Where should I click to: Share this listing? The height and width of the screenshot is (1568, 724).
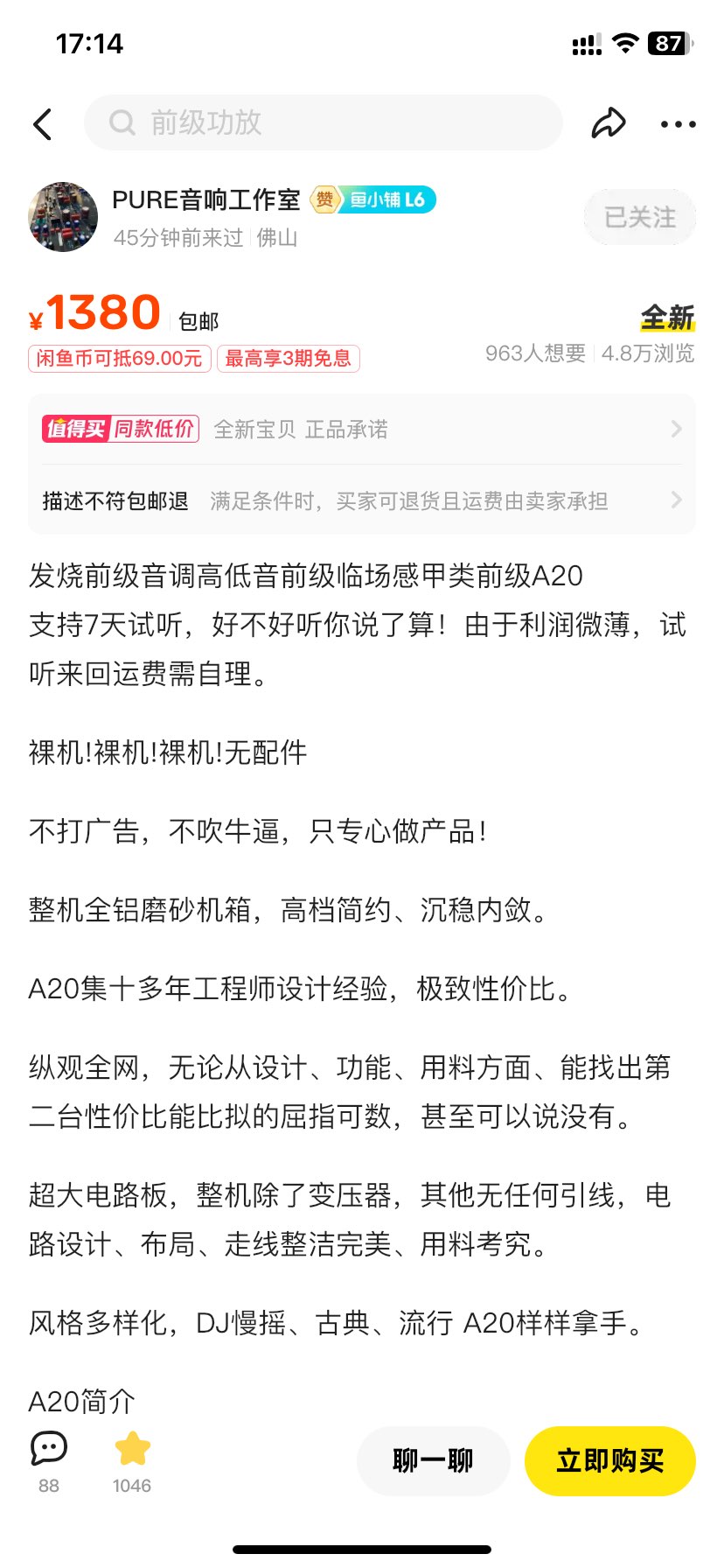point(609,123)
